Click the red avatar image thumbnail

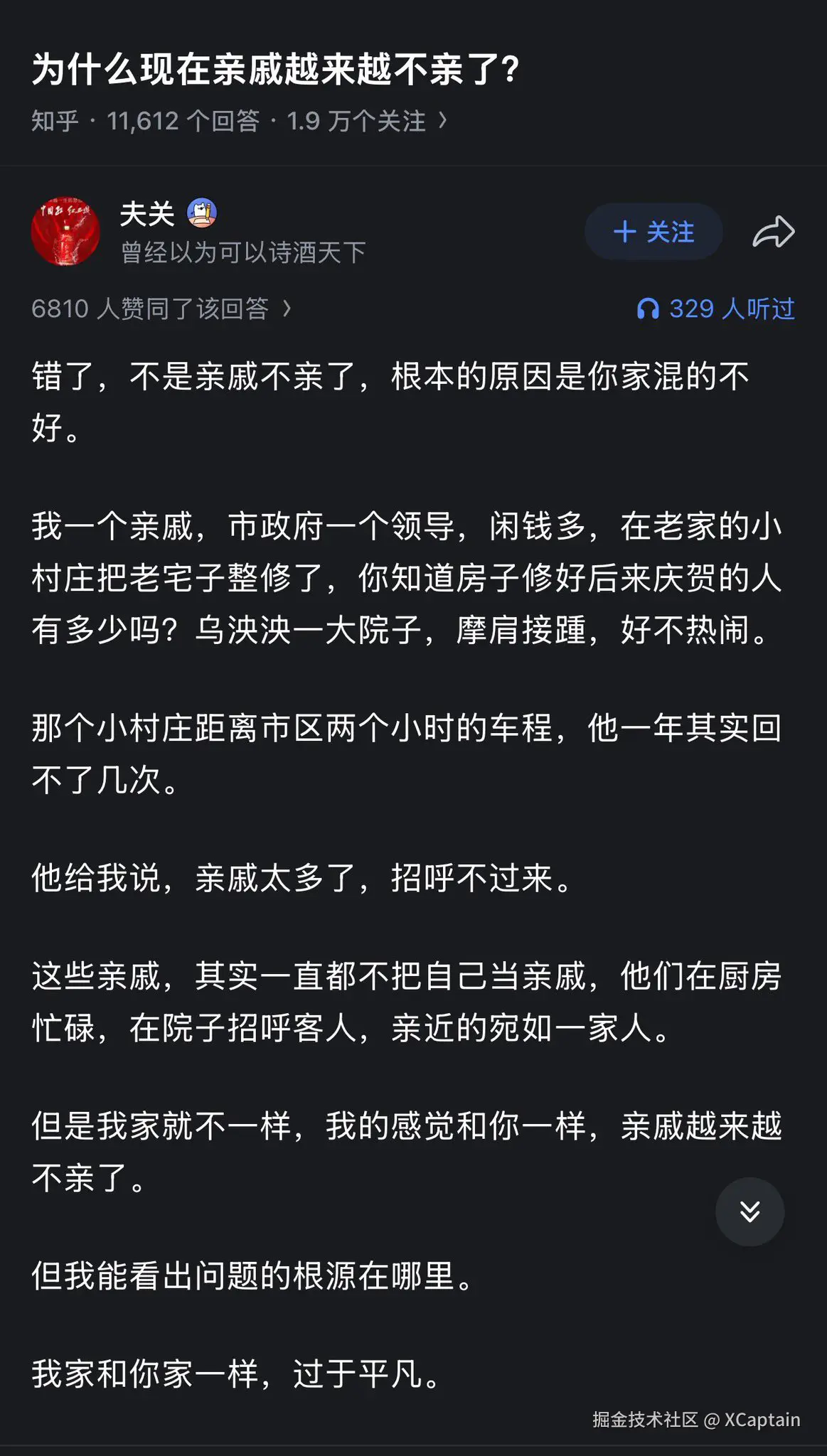pos(67,231)
